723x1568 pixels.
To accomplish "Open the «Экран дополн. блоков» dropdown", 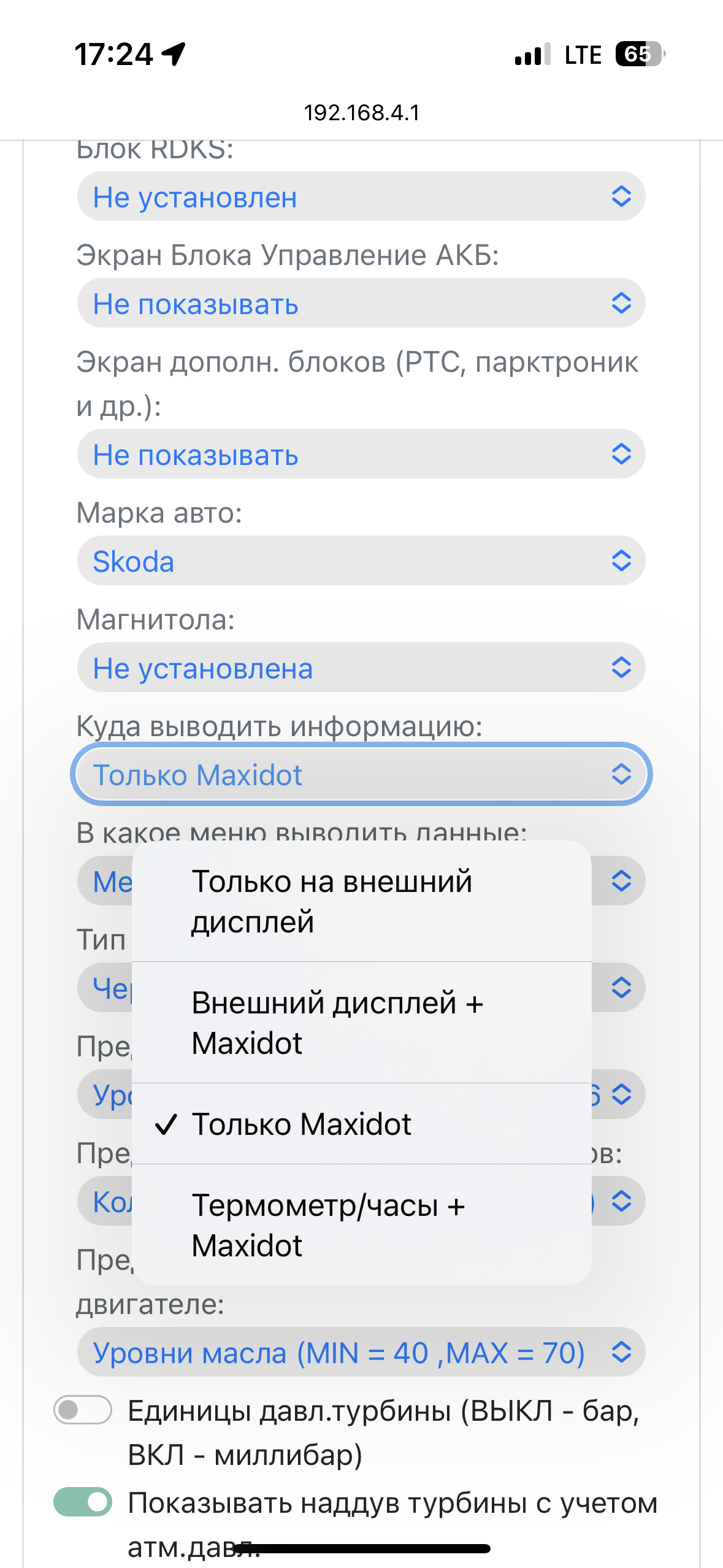I will (x=361, y=454).
